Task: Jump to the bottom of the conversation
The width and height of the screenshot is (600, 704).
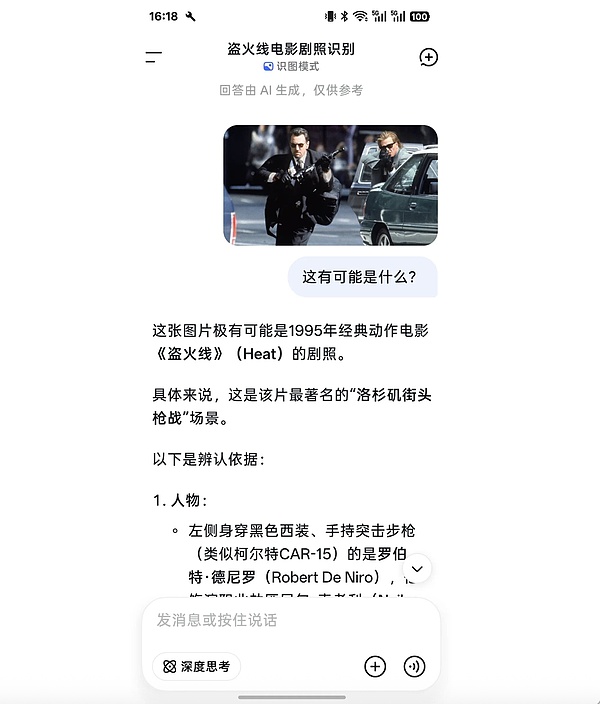Action: coord(418,568)
